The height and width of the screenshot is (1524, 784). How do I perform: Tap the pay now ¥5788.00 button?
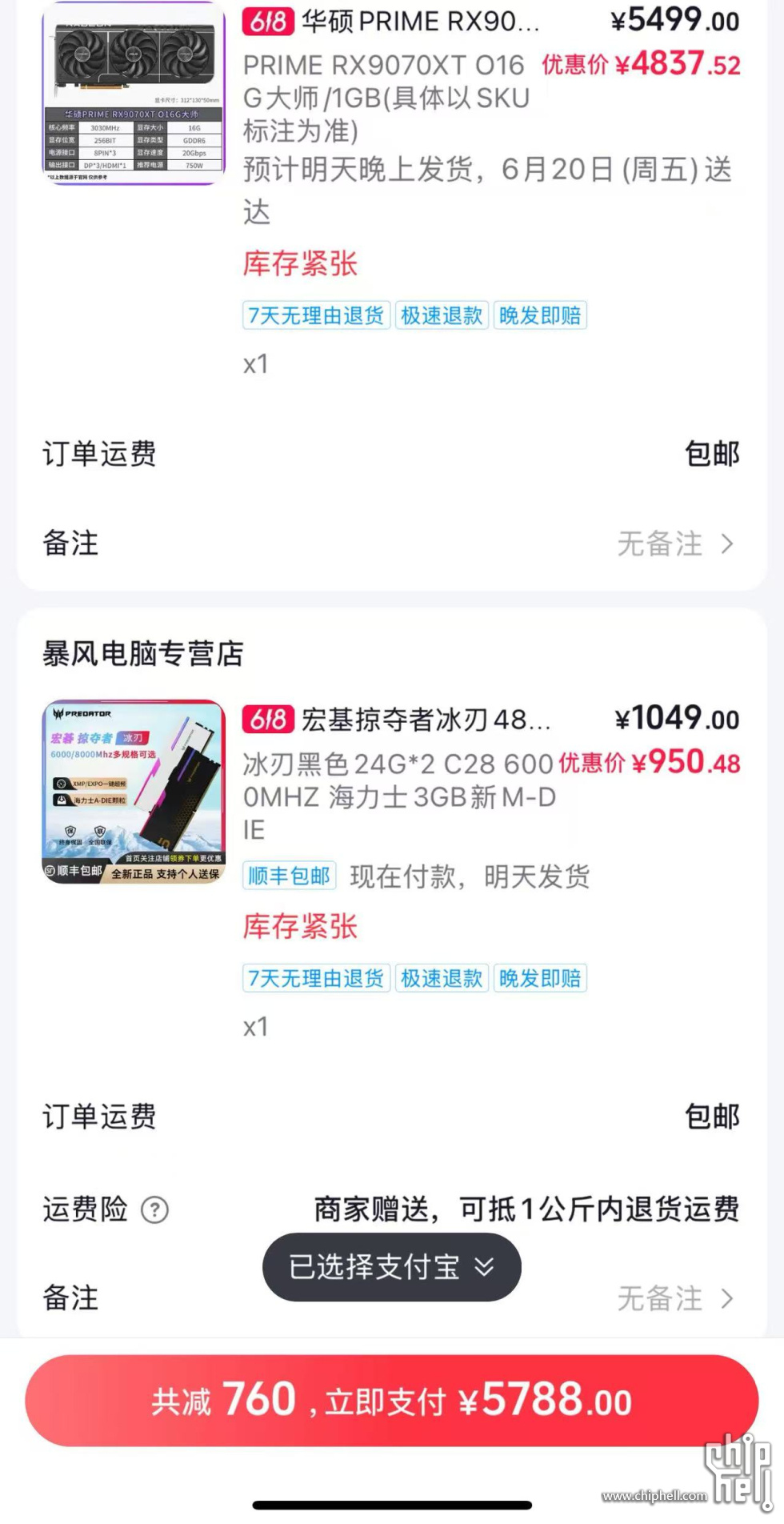coord(391,1401)
